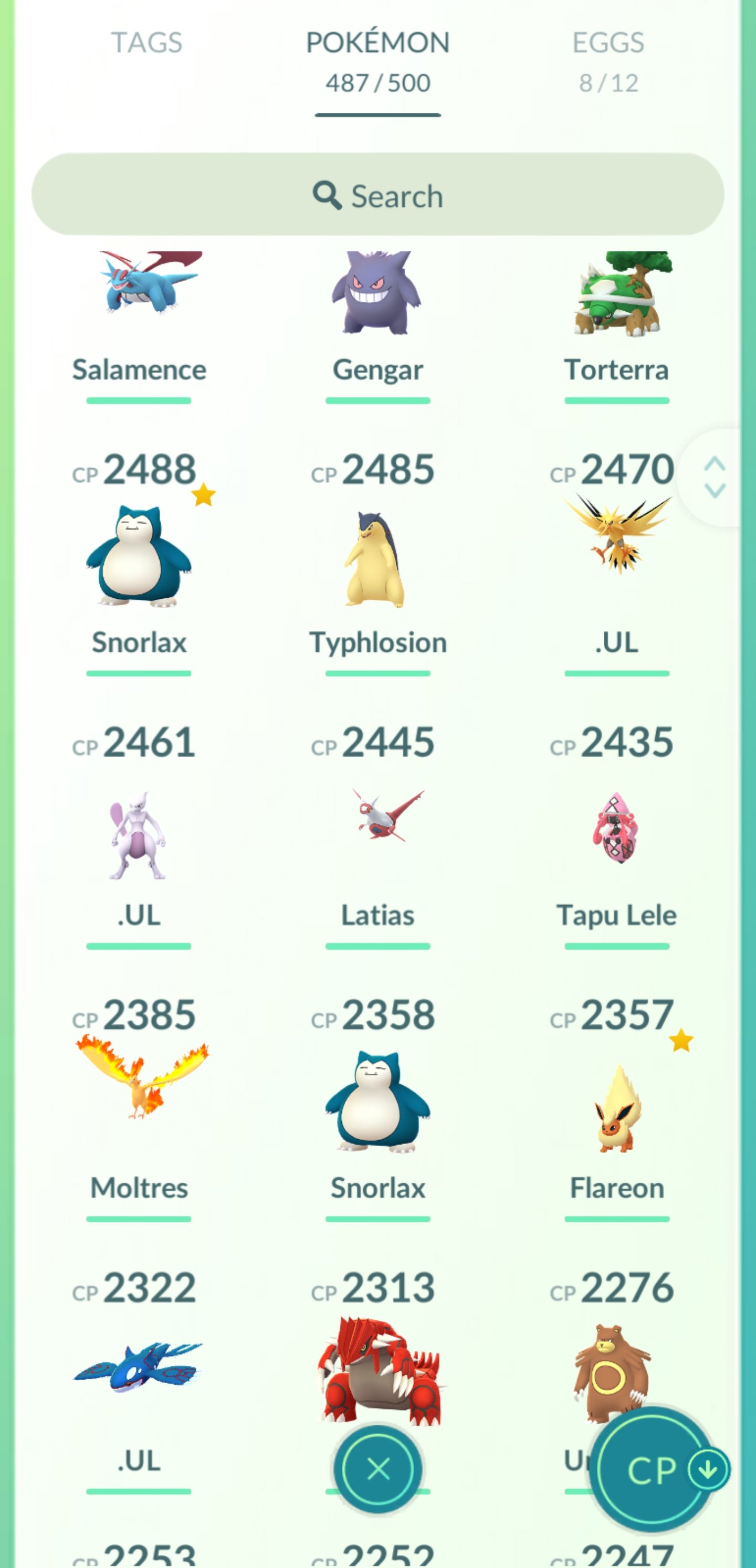The width and height of the screenshot is (756, 1568).
Task: View Torterra in the grid
Action: point(616,304)
